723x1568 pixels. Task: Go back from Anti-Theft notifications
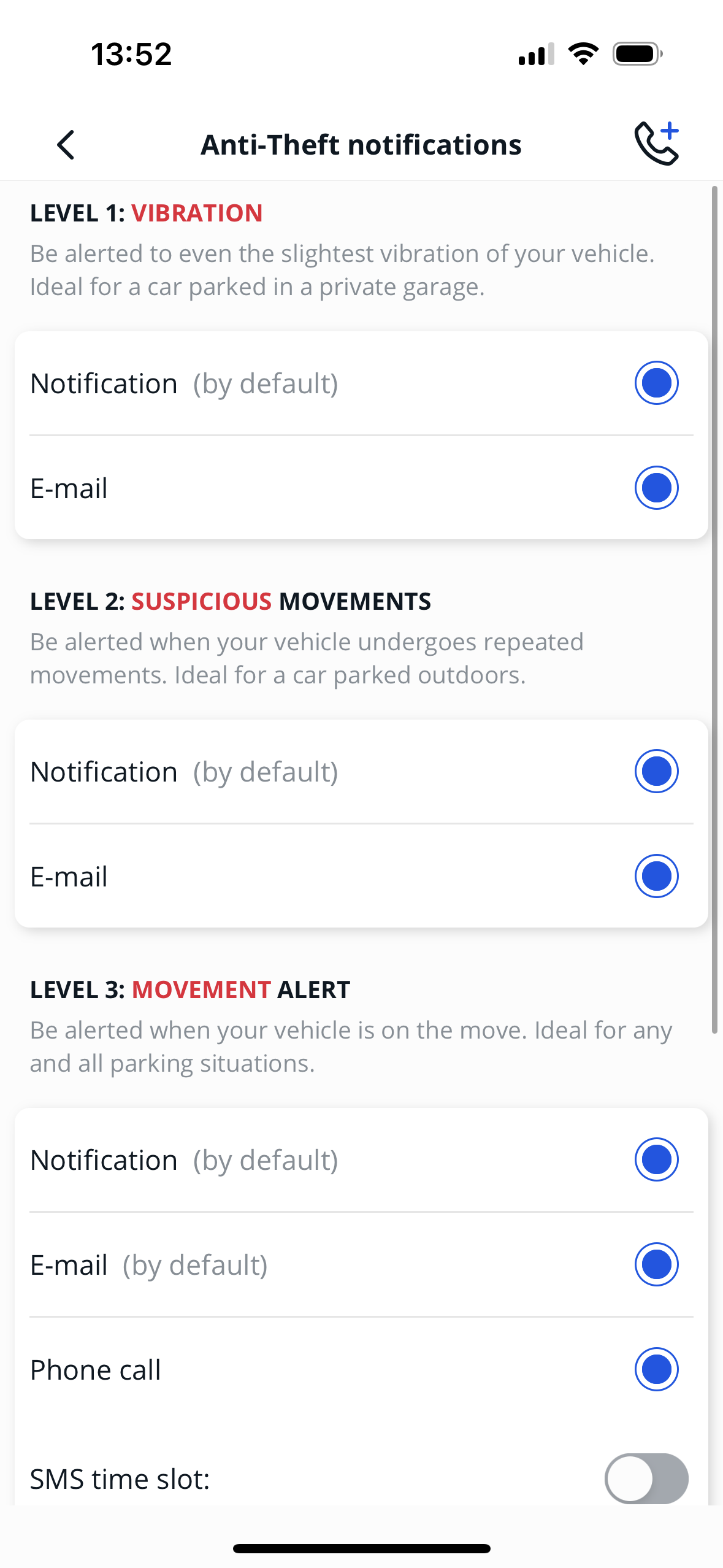tap(66, 145)
